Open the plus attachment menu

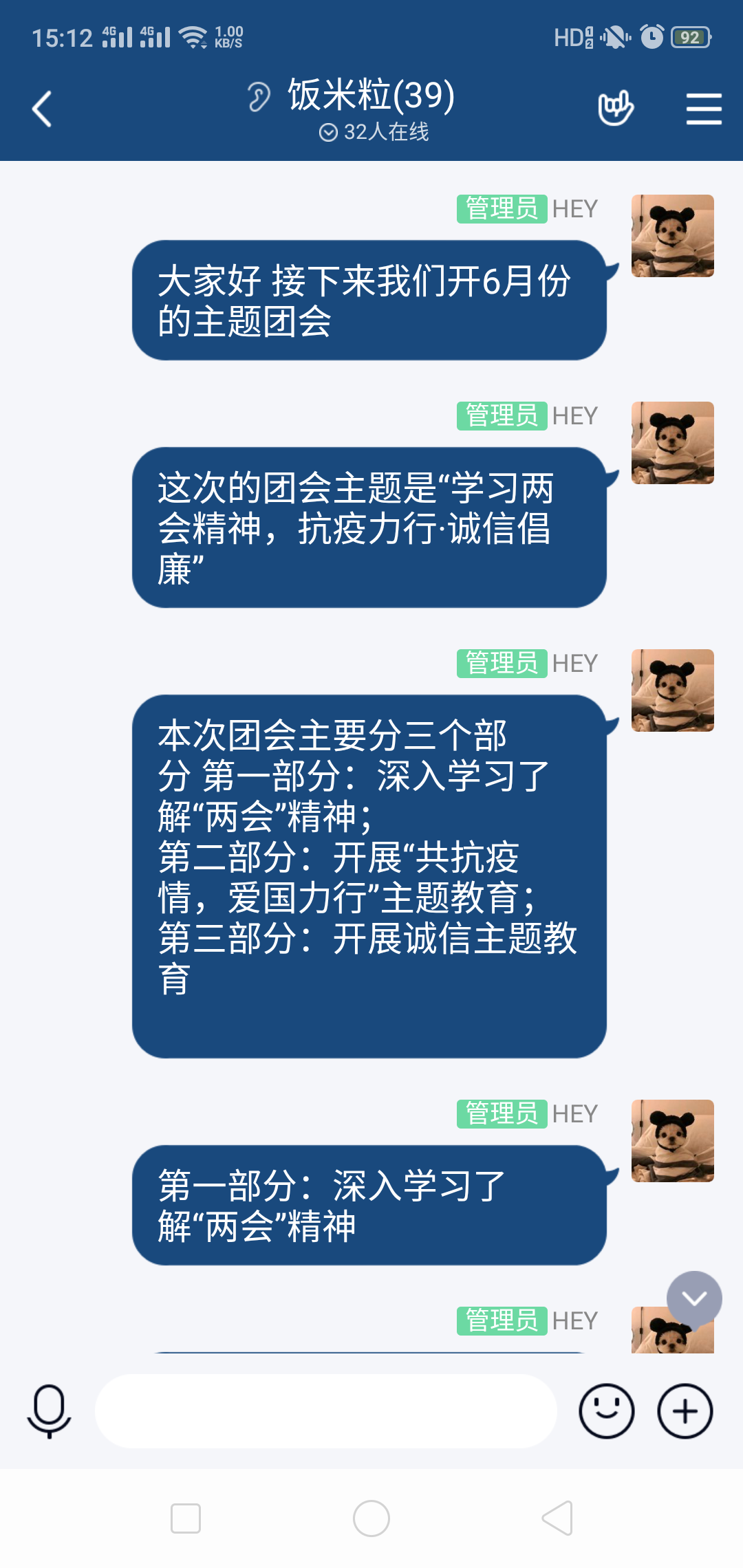coord(685,1411)
